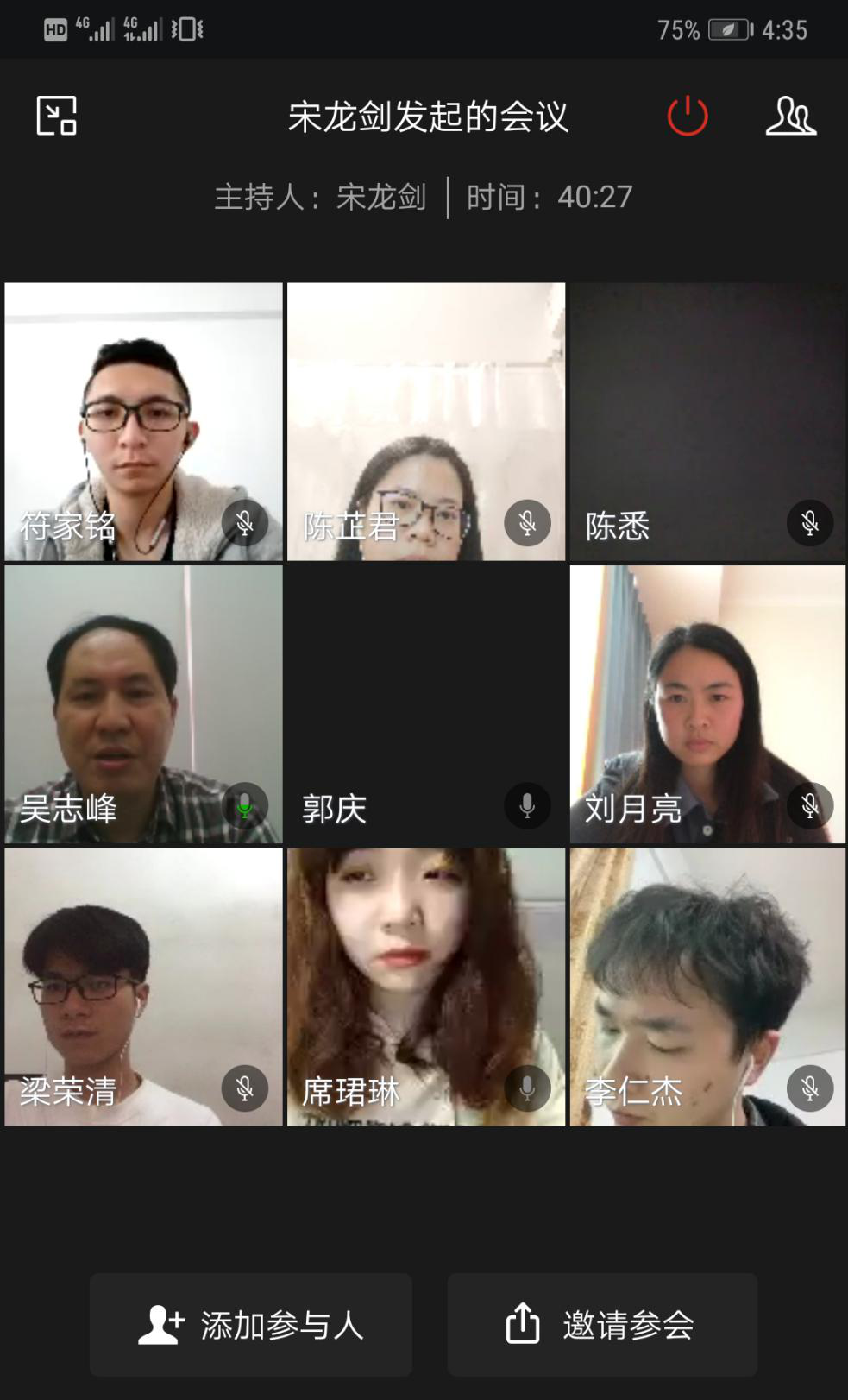Tap the 添加参与人 button

(x=251, y=1324)
